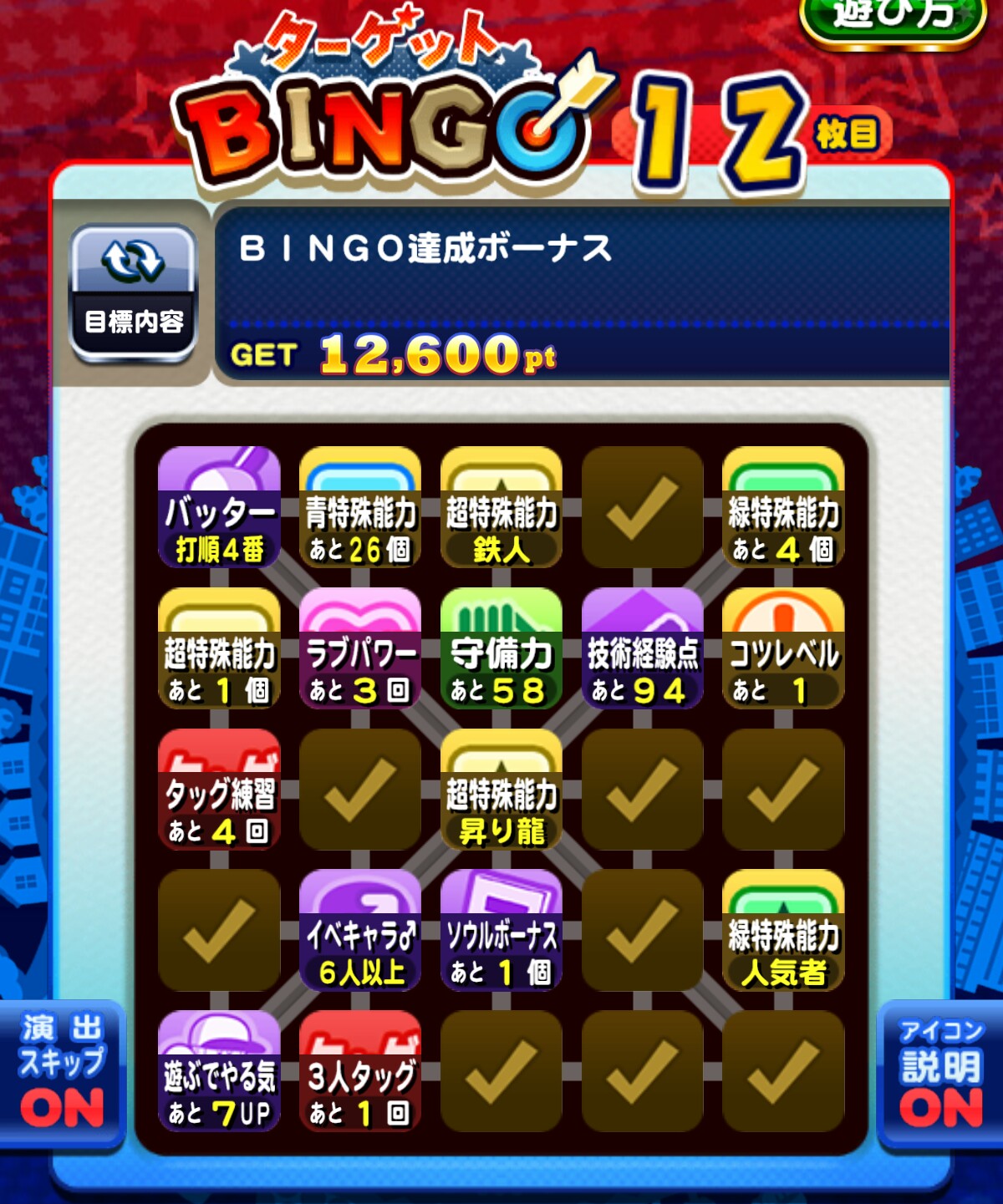The image size is (1003, 1204).
Task: Open the 超特殊能力 鉄人 tile
Action: click(501, 507)
